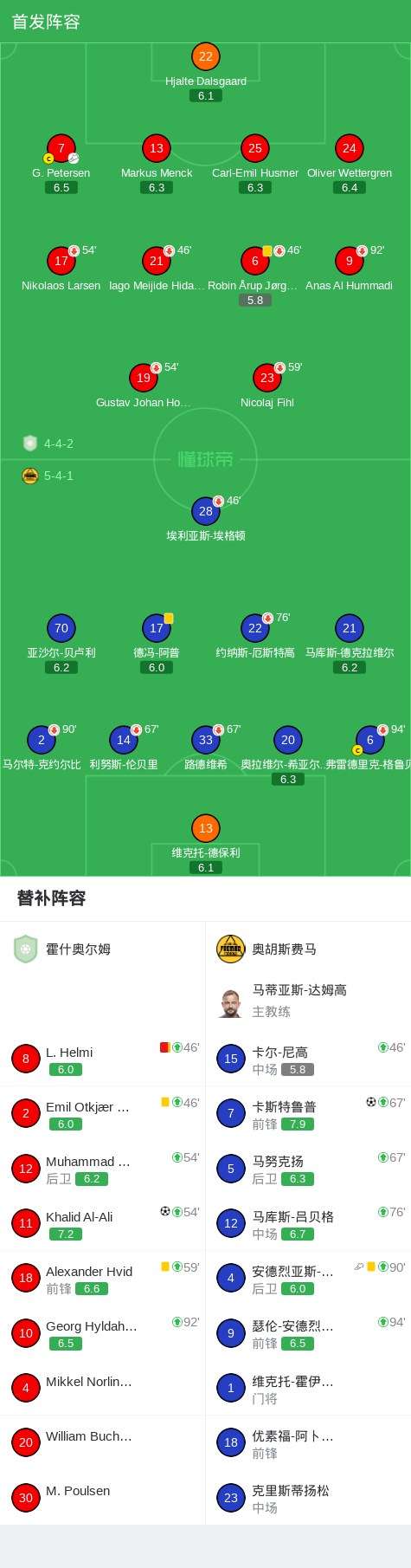Open bench player 克里斯蒂扬松 number 23
Image resolution: width=411 pixels, height=1568 pixels.
308,1497
